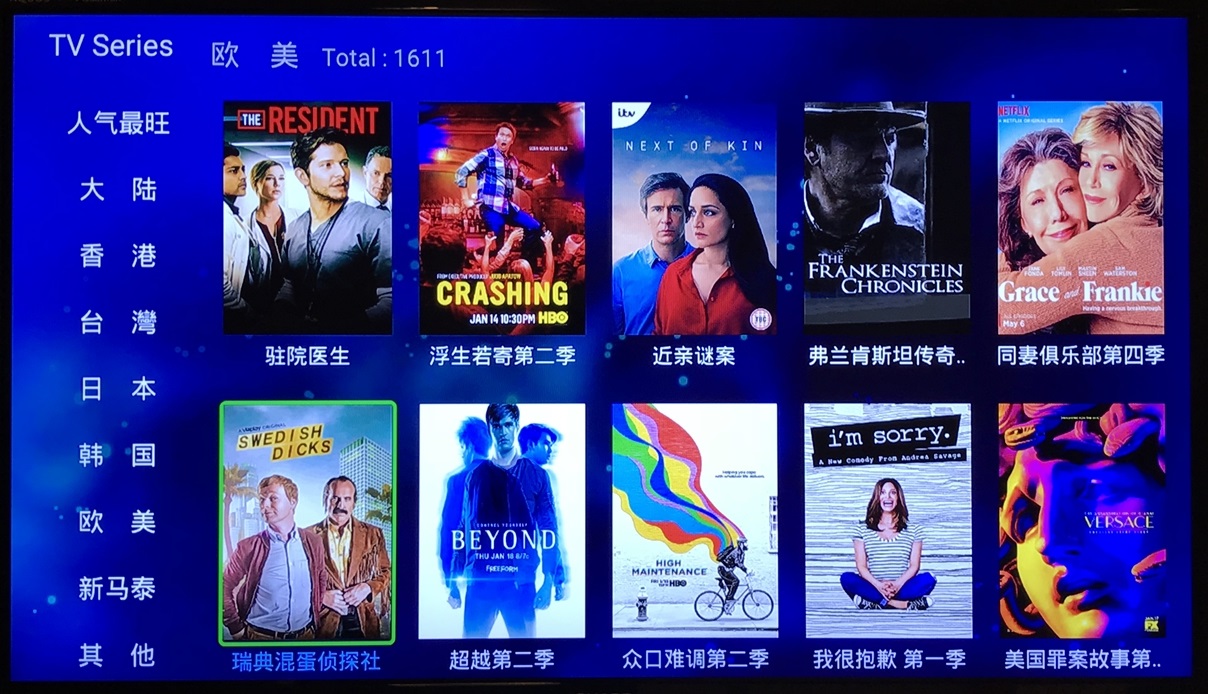View High Maintenance 众口难调第二季

694,521
